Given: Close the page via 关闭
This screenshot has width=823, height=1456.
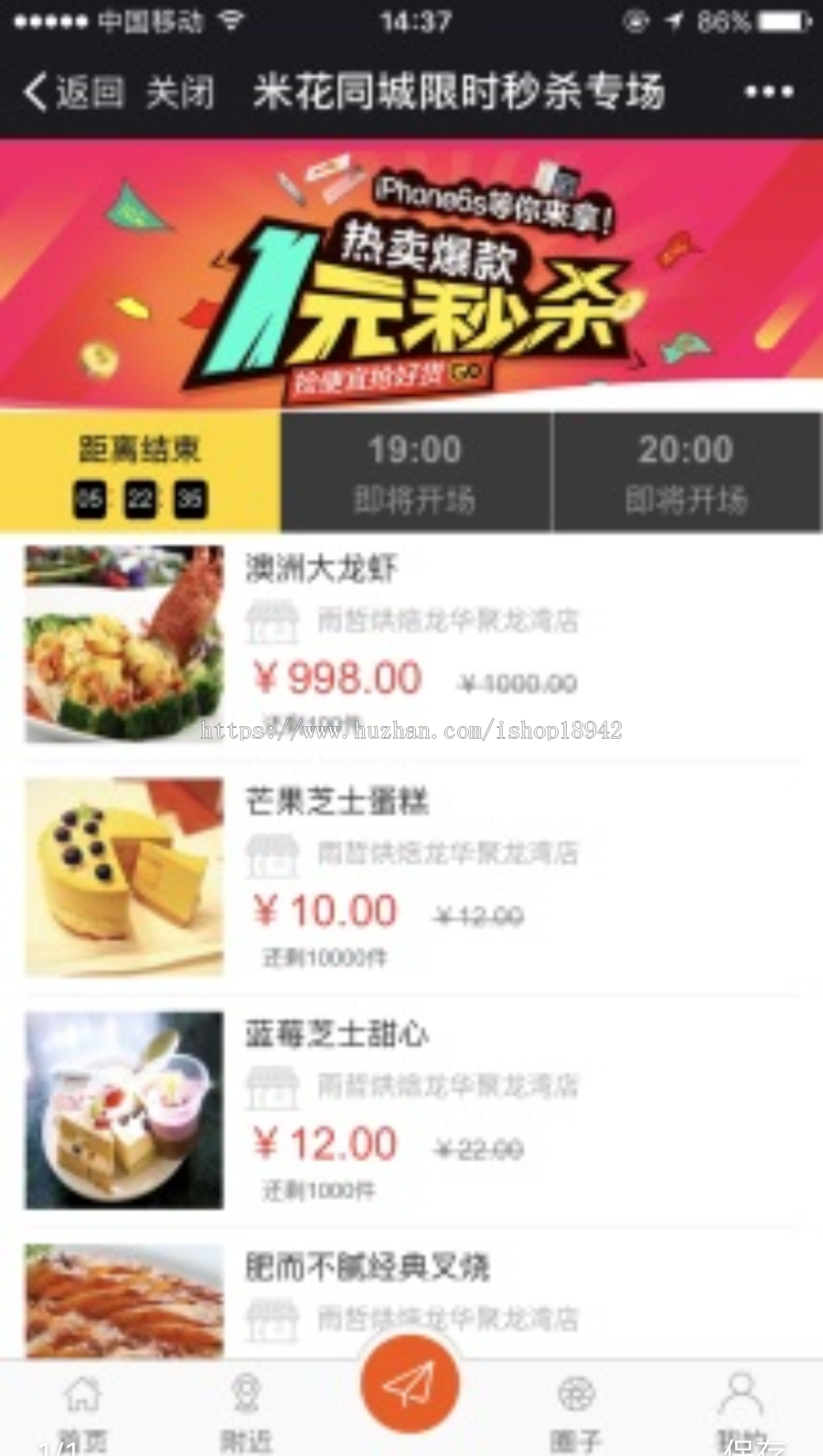Looking at the screenshot, I should pos(180,92).
